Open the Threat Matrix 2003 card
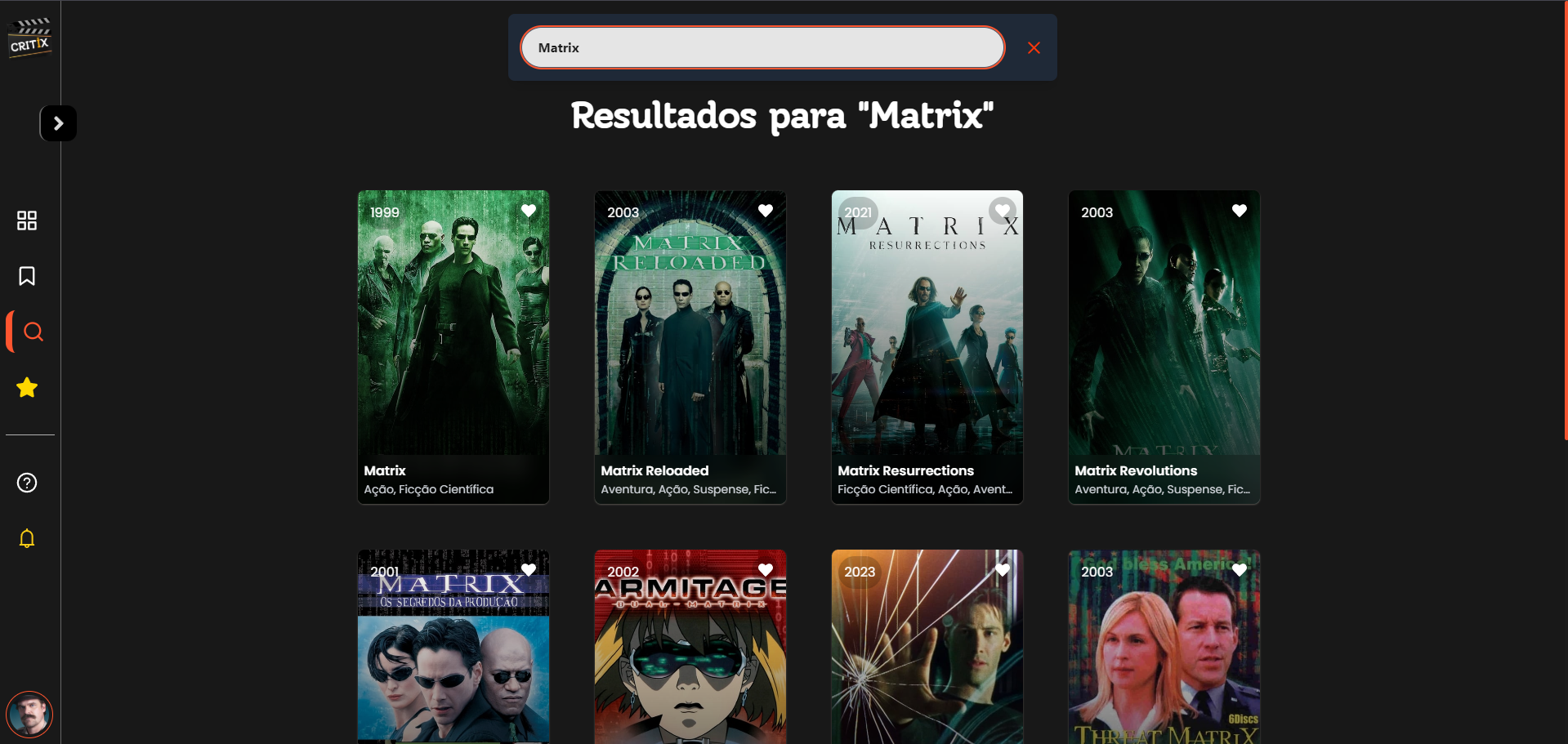This screenshot has height=744, width=1568. [1164, 653]
